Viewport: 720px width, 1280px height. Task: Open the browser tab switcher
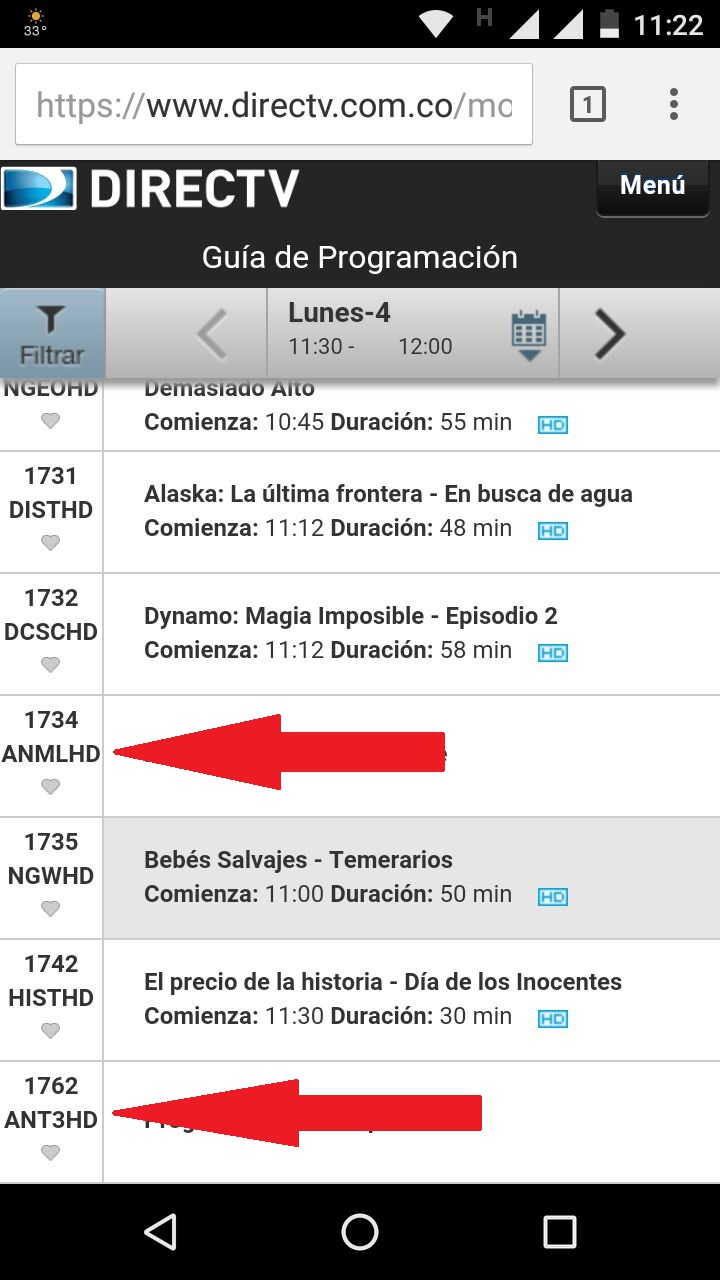pos(587,104)
